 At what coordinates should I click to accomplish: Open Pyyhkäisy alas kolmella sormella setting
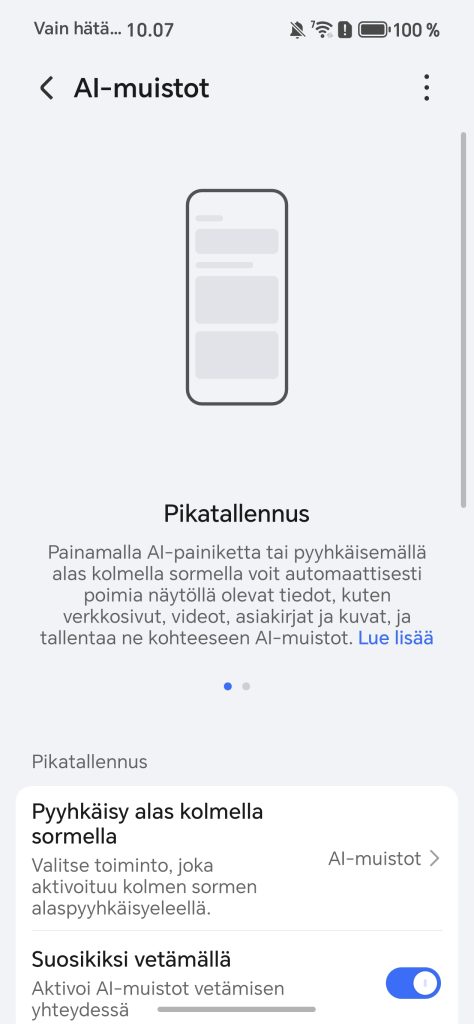tap(237, 859)
